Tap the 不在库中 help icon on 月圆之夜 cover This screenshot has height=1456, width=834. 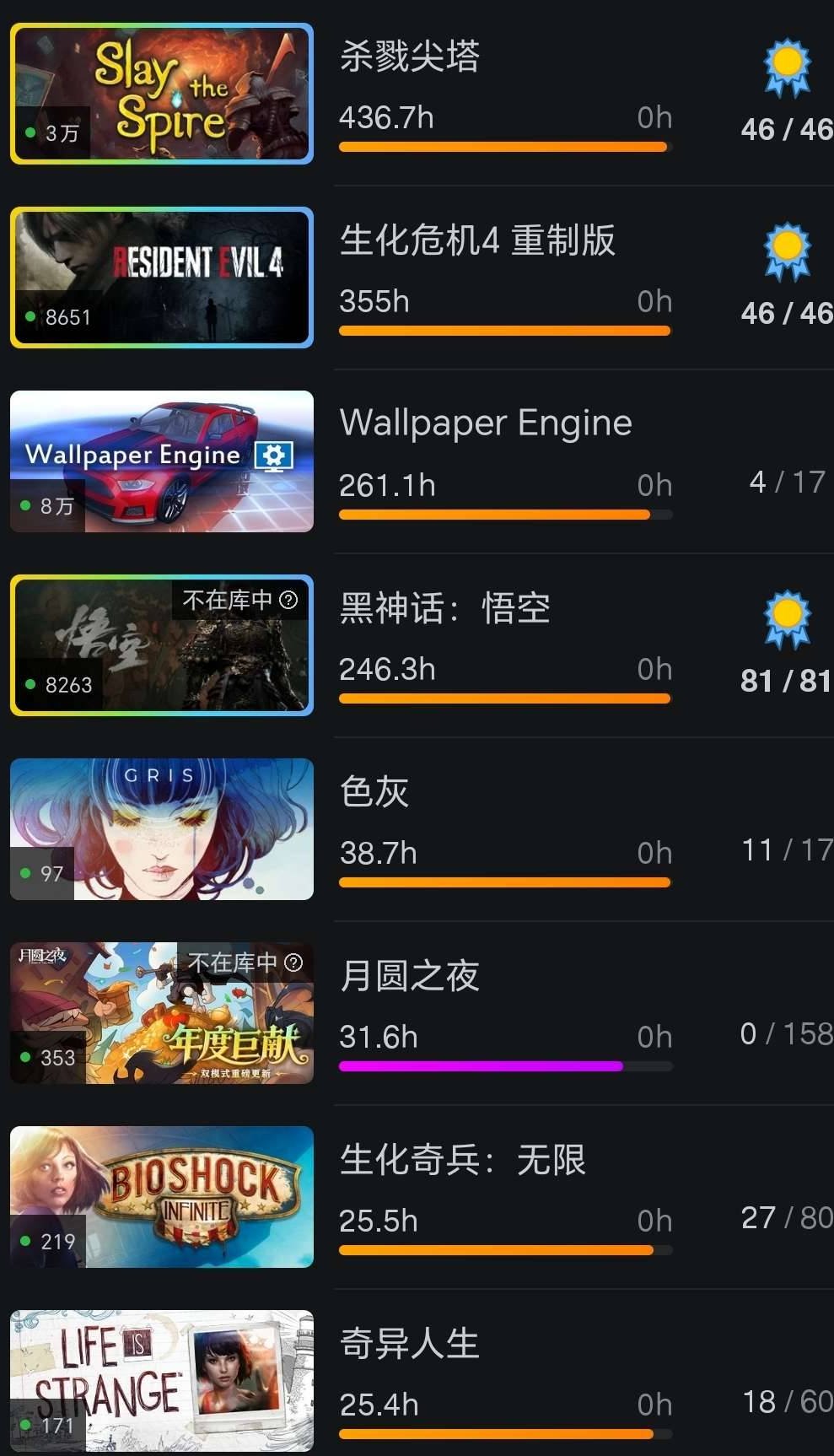tap(293, 963)
